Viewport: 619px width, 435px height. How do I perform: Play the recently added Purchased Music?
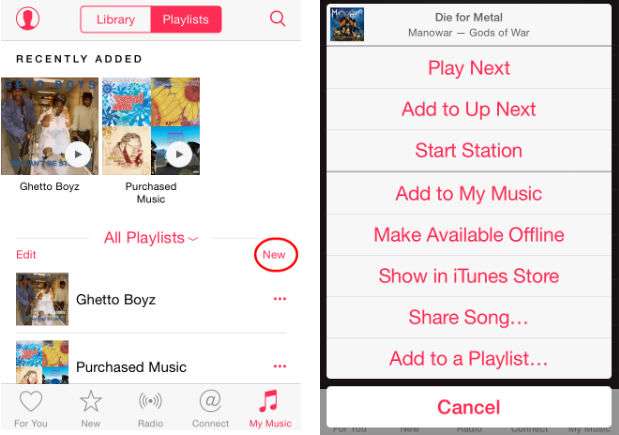pyautogui.click(x=178, y=154)
